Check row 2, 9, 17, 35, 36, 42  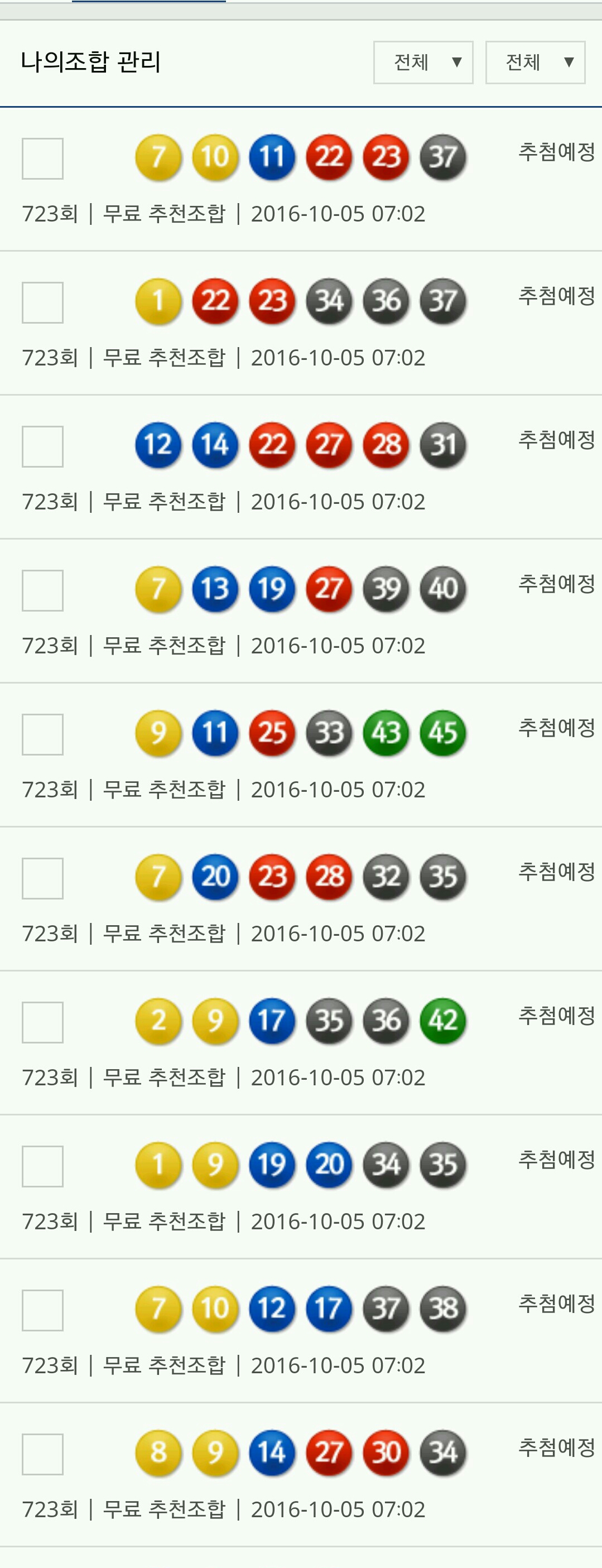pos(42,1023)
